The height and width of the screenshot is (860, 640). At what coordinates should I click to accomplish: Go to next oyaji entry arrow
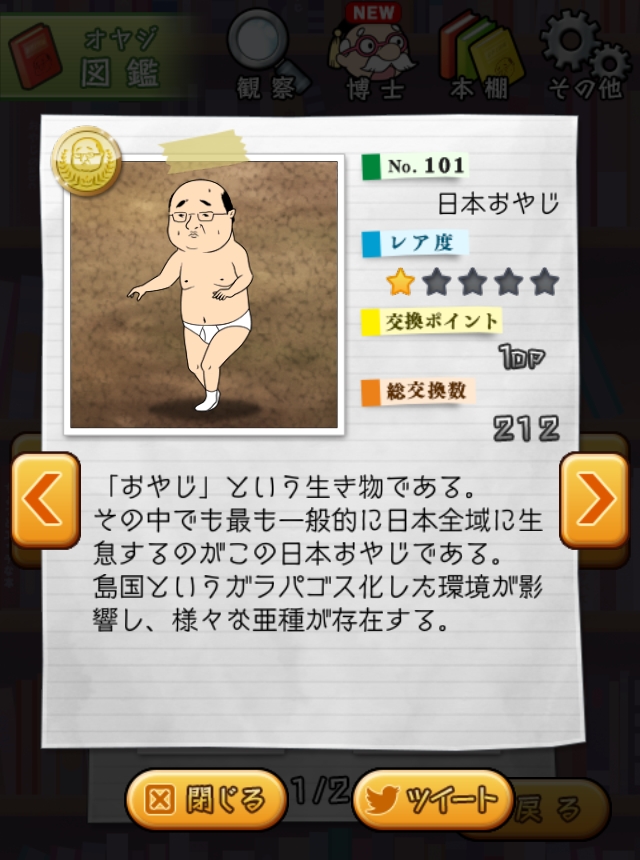pyautogui.click(x=594, y=499)
